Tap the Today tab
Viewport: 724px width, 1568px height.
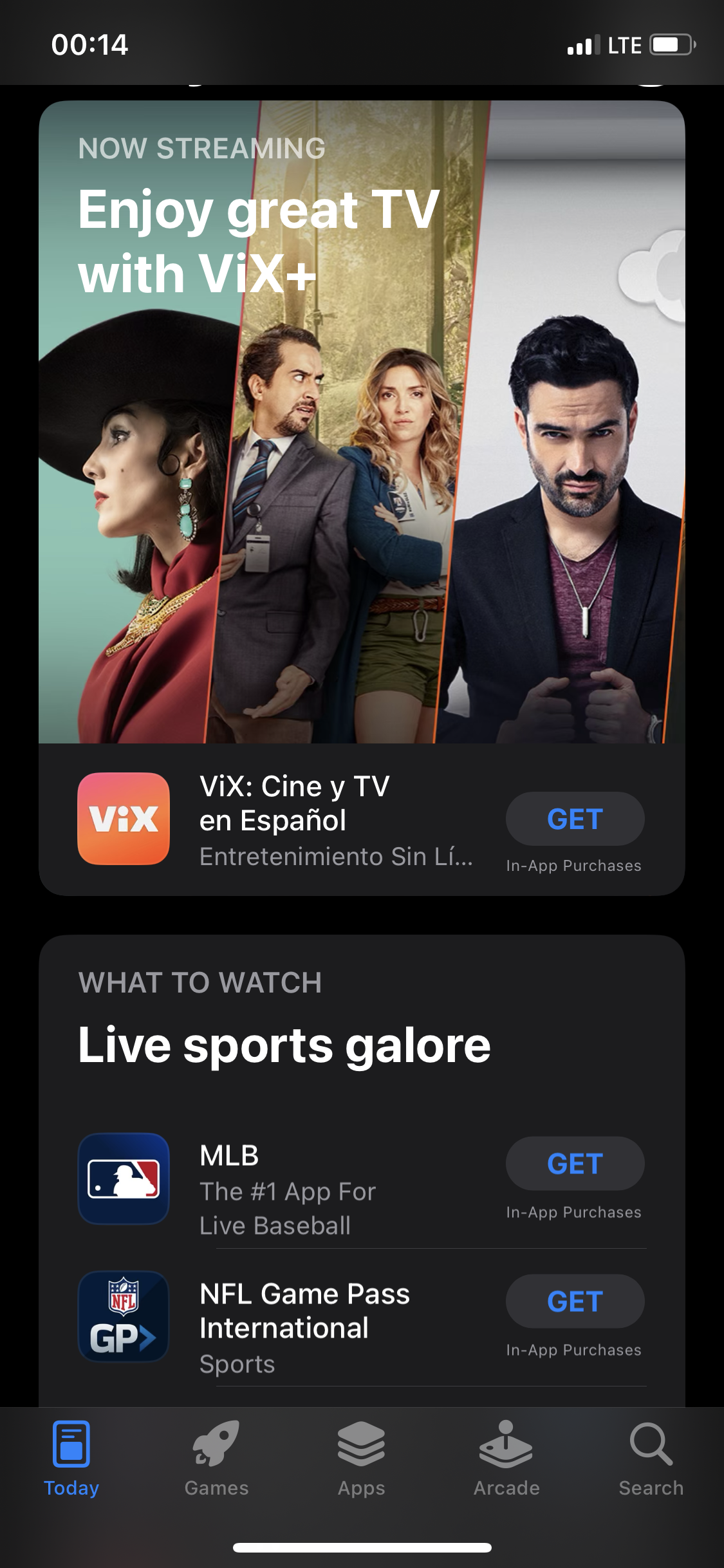(71, 1459)
